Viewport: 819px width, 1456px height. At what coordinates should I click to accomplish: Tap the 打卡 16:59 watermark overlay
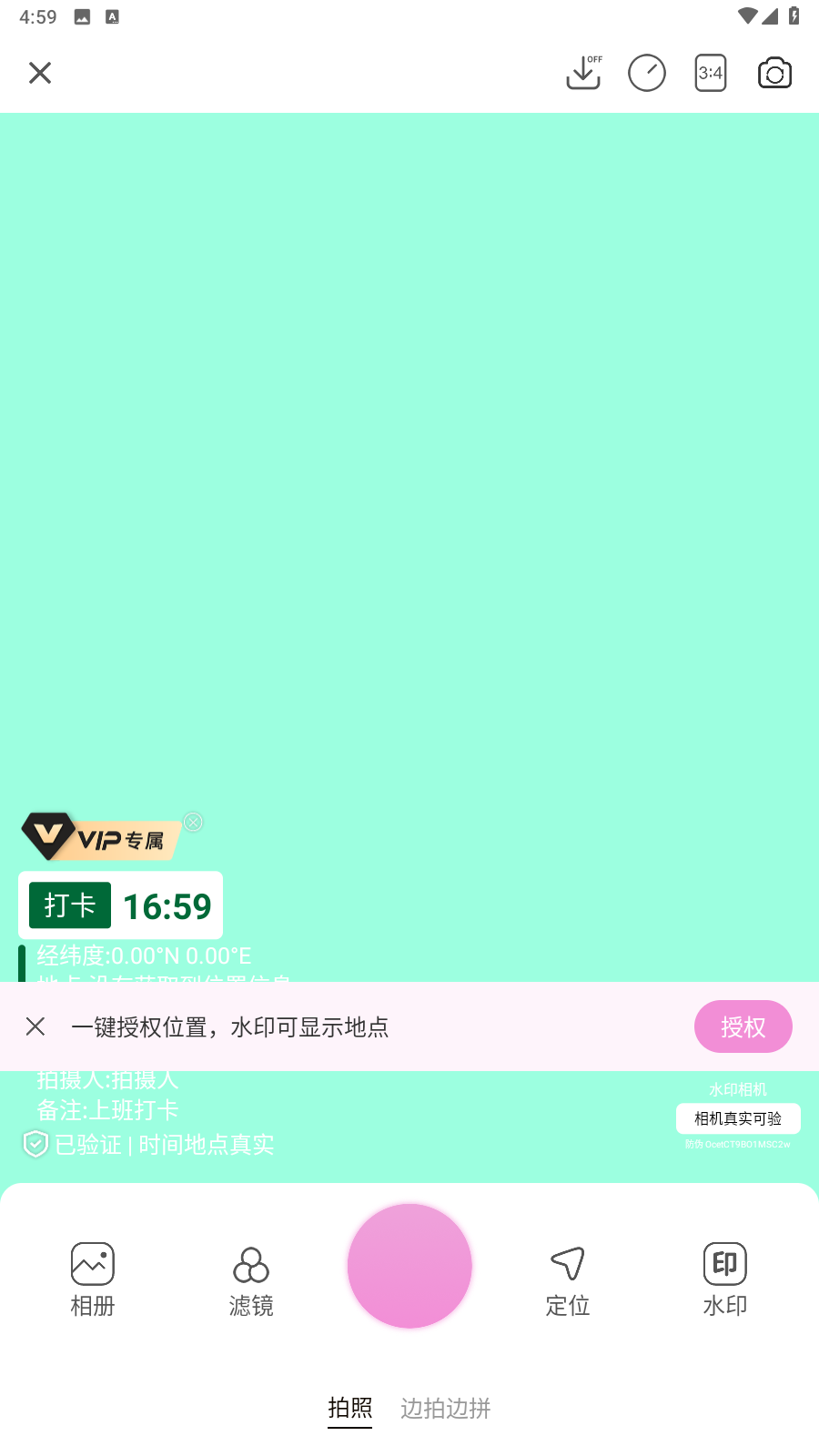click(120, 905)
